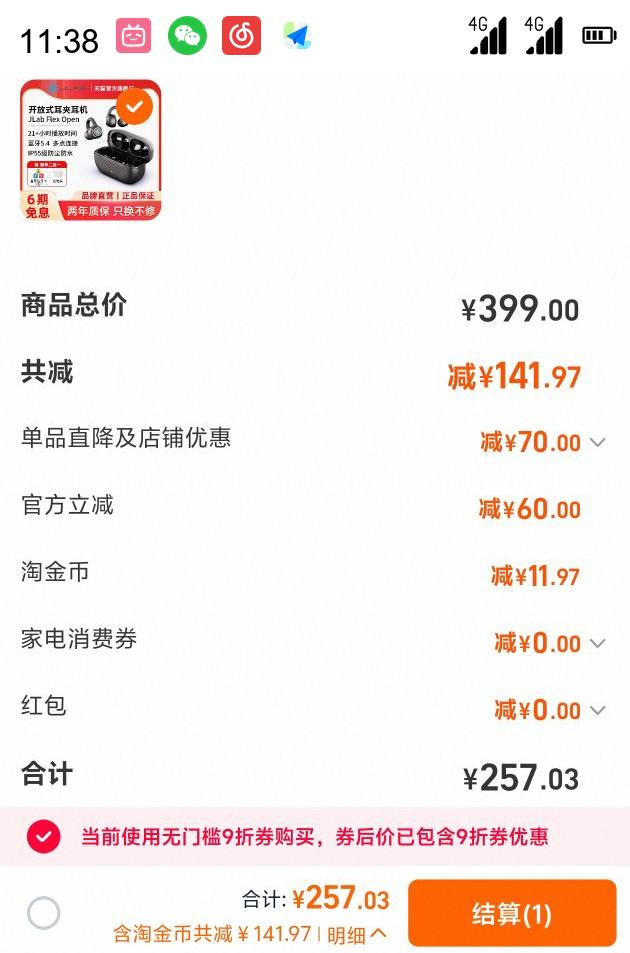Open the JLab Flex Open earphone thumbnail

point(91,150)
